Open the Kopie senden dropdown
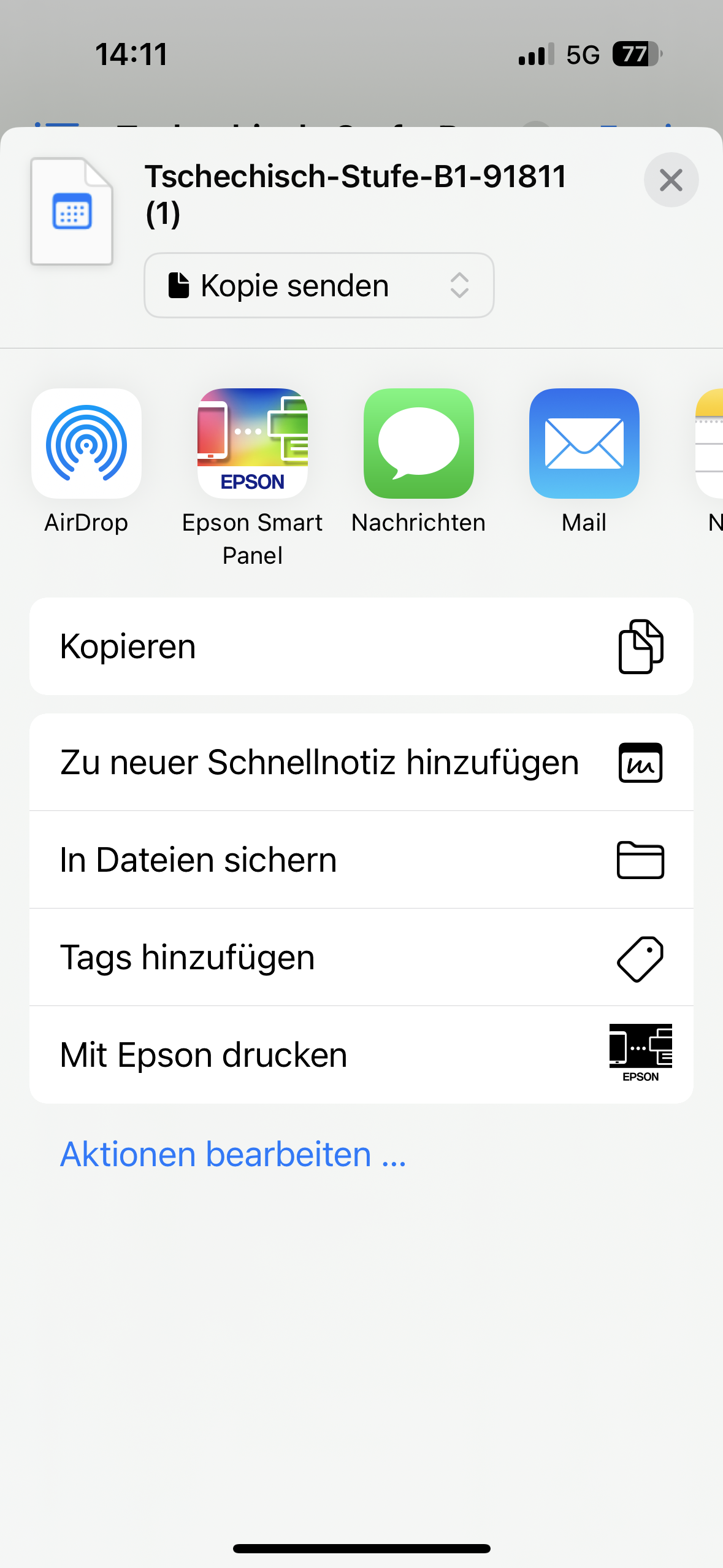This screenshot has height=1568, width=723. click(x=319, y=286)
